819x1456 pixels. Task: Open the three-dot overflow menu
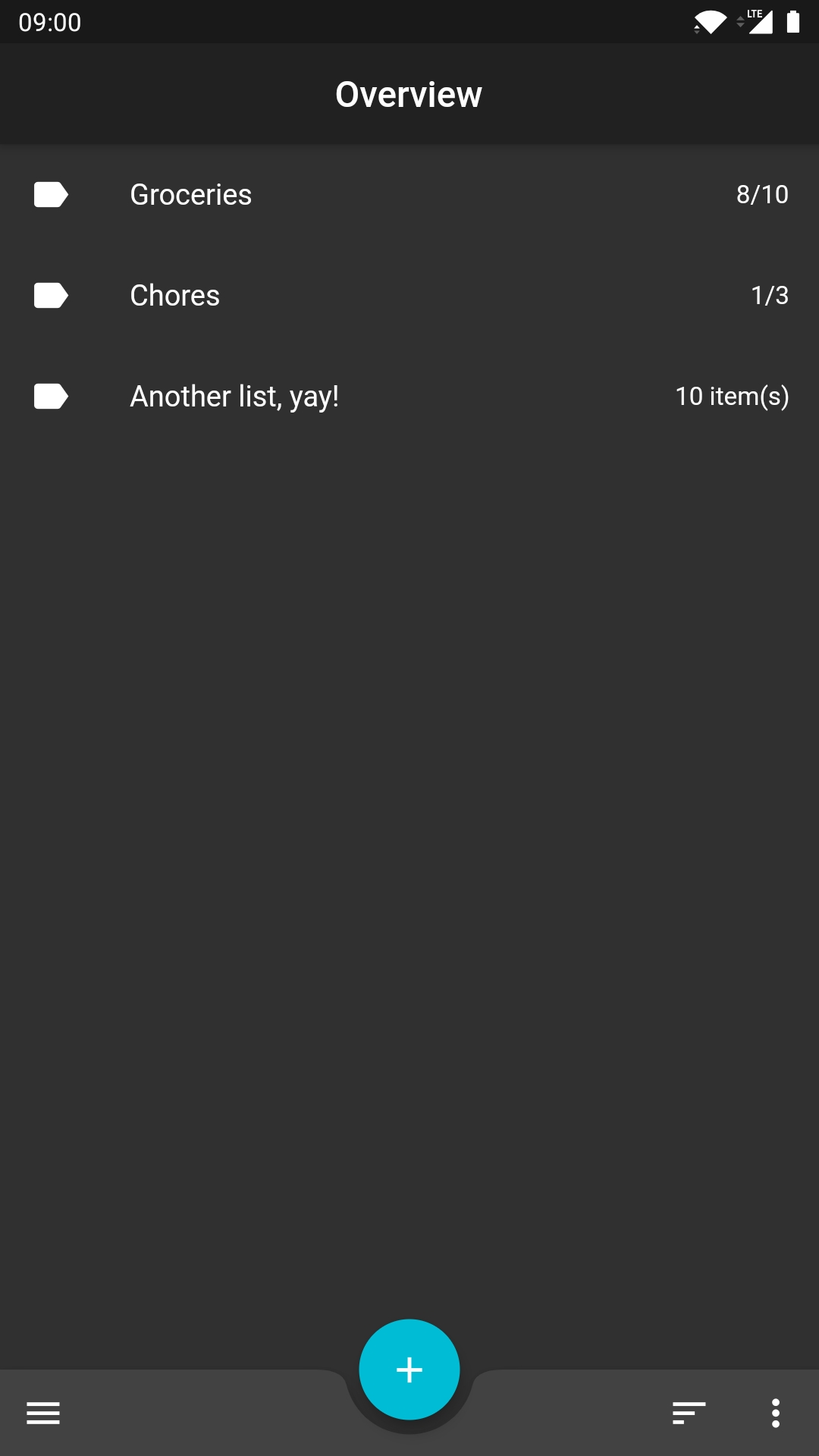click(775, 1413)
